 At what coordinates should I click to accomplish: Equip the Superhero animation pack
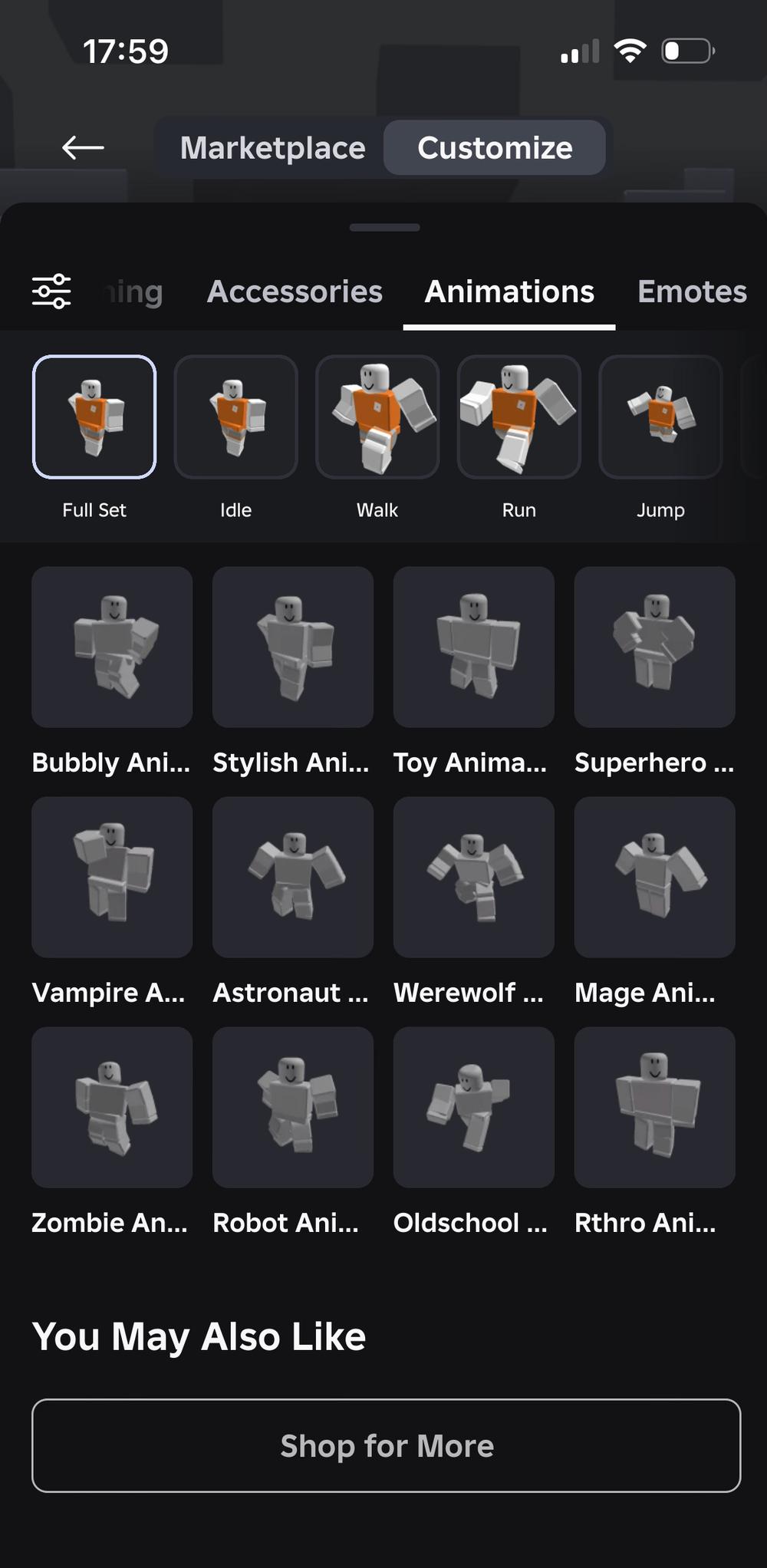655,647
